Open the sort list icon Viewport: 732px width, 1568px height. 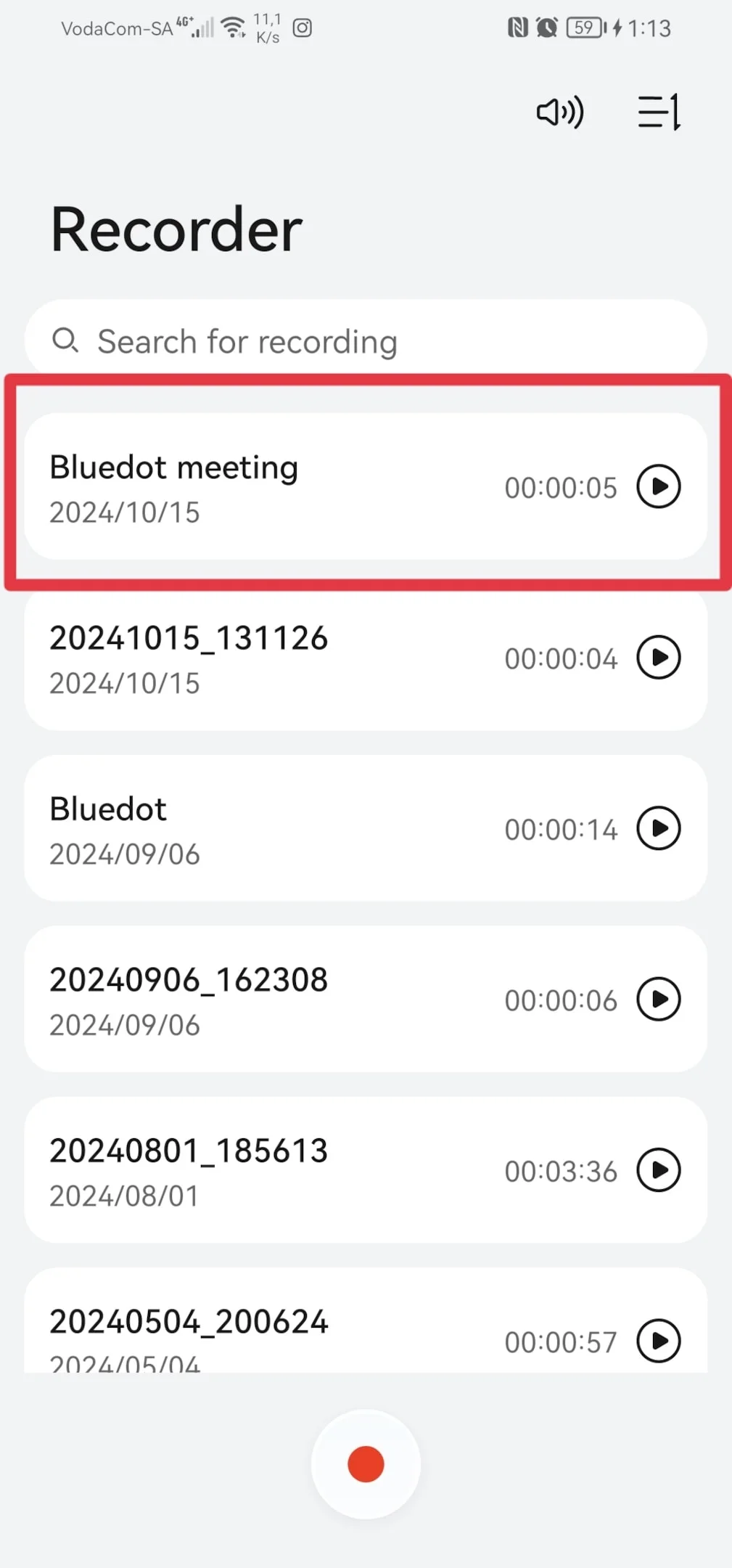click(x=659, y=112)
